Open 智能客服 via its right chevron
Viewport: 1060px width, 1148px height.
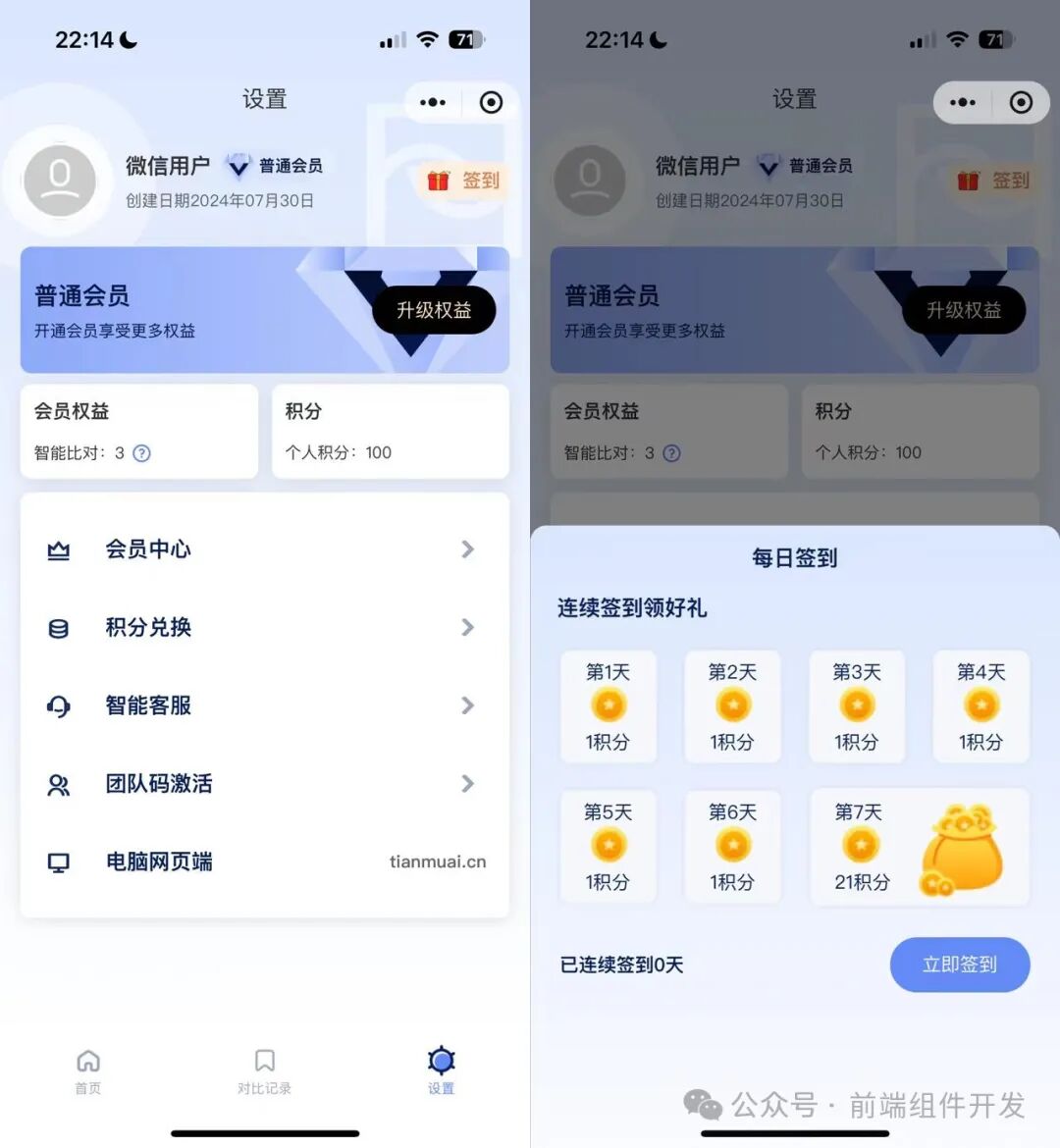(468, 705)
